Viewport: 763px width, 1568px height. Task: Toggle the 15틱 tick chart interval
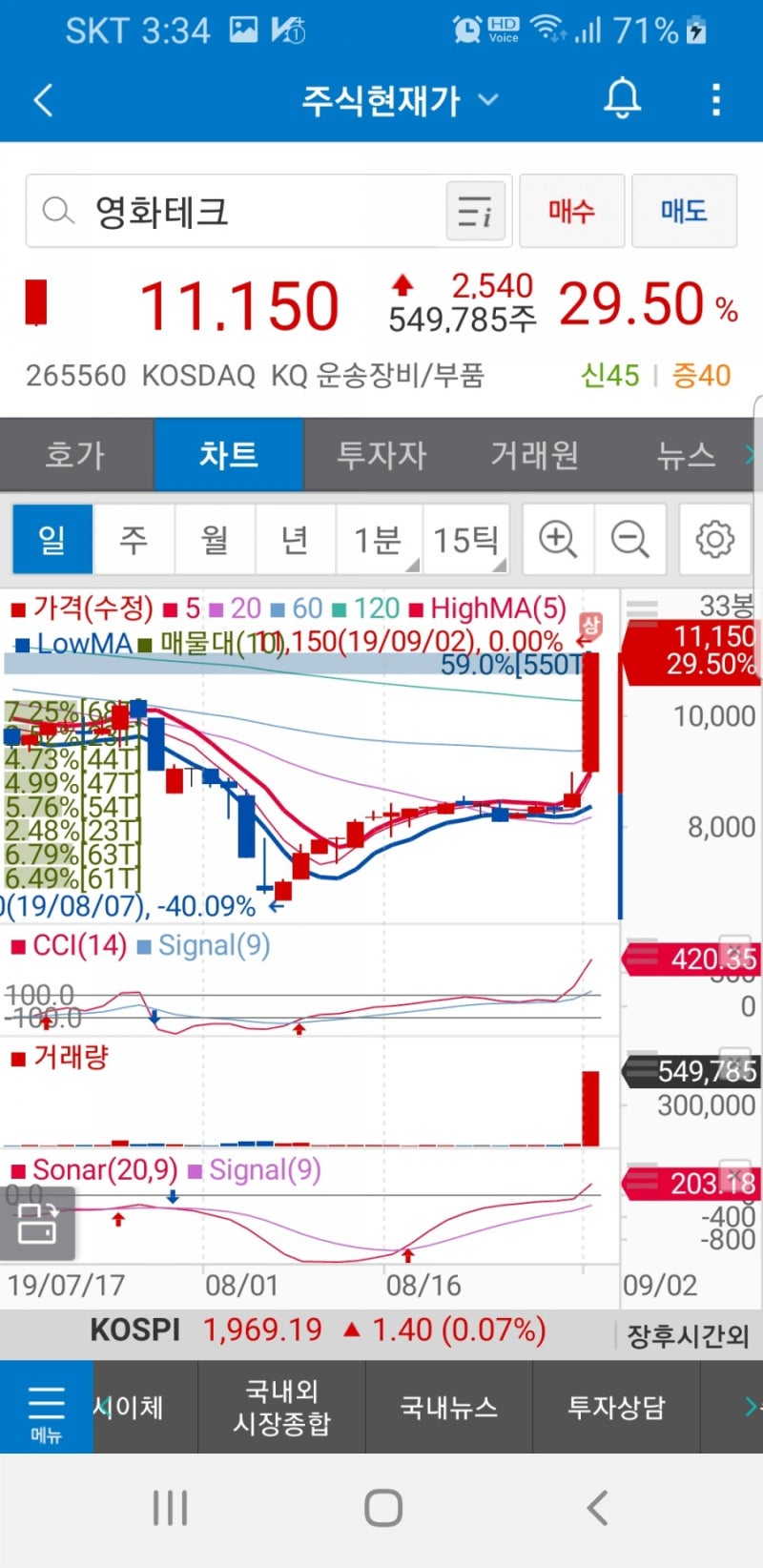tap(466, 539)
